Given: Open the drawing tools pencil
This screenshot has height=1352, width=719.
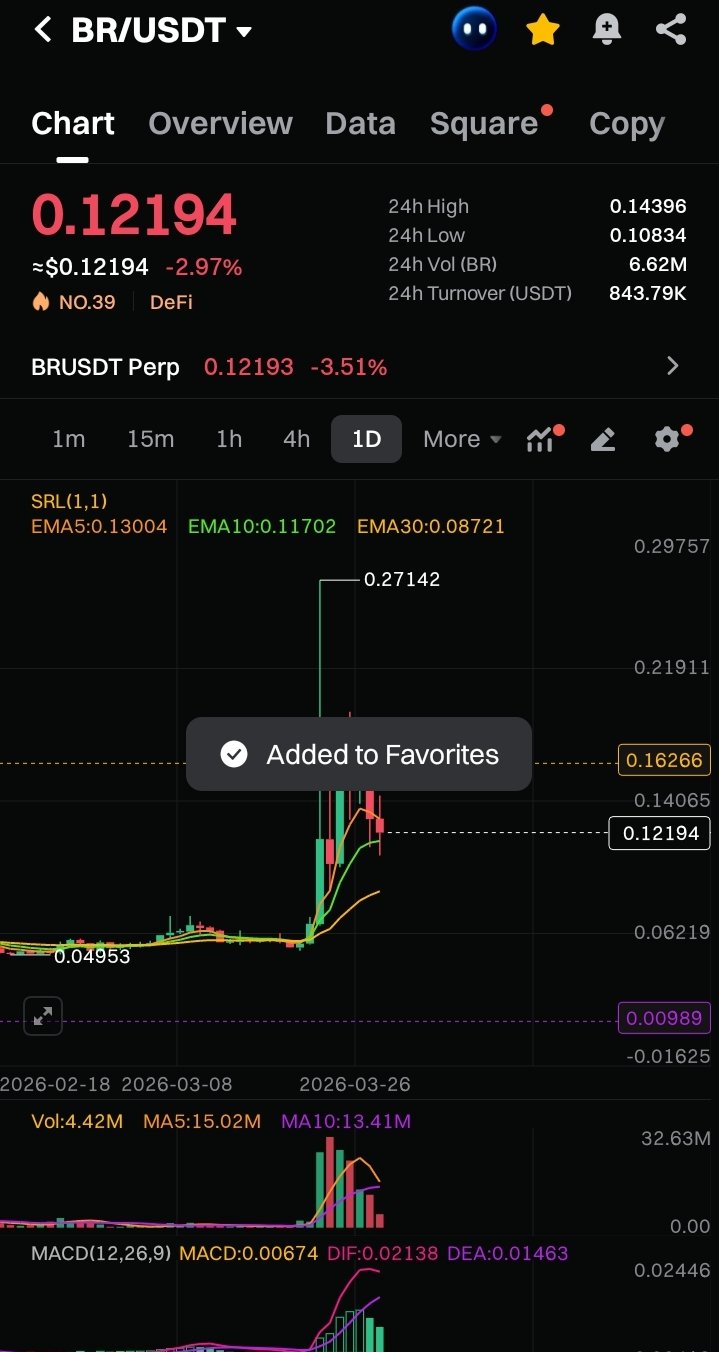Looking at the screenshot, I should [602, 439].
